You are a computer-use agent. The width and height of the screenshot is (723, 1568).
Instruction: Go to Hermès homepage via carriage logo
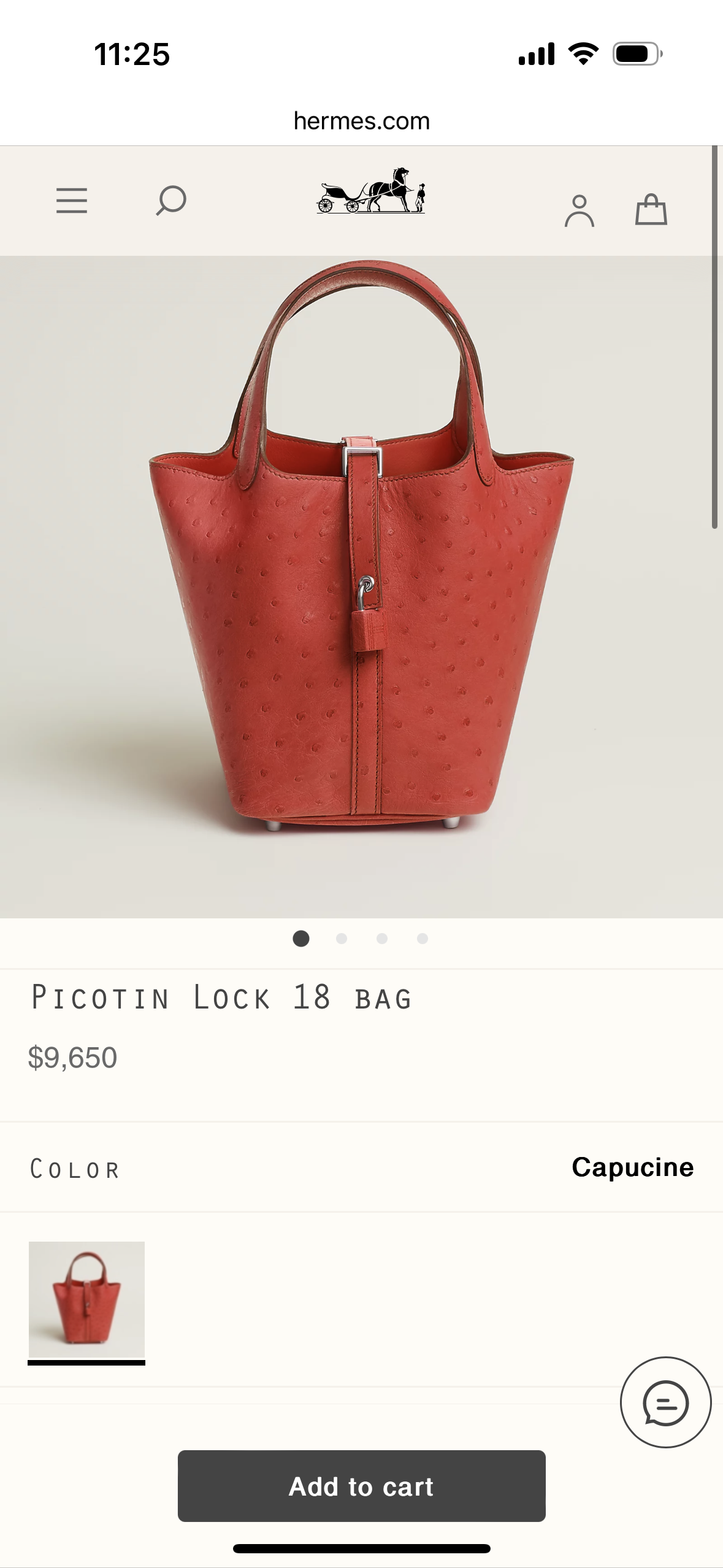(x=371, y=190)
